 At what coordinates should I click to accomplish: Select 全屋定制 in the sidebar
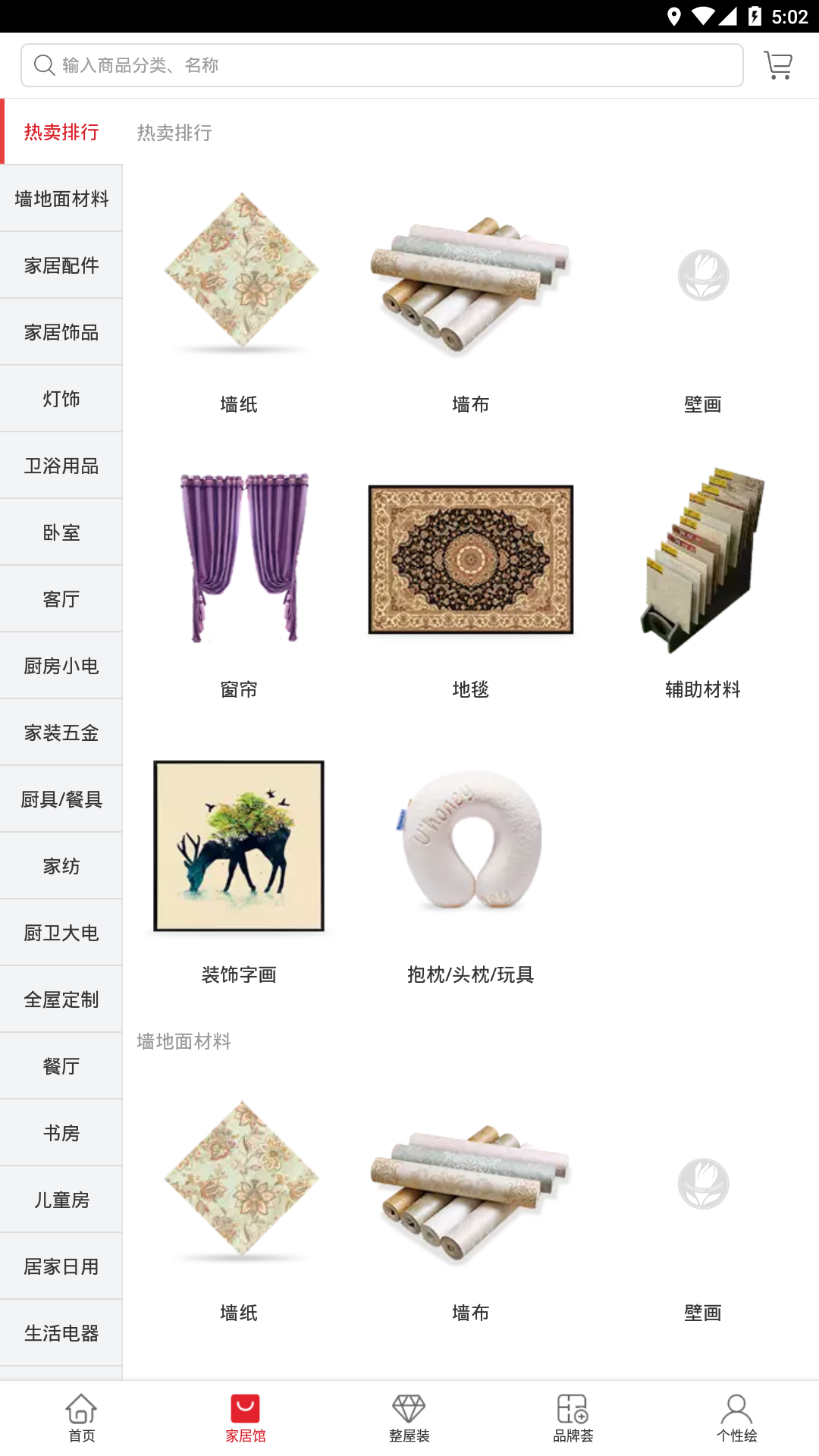pos(61,999)
